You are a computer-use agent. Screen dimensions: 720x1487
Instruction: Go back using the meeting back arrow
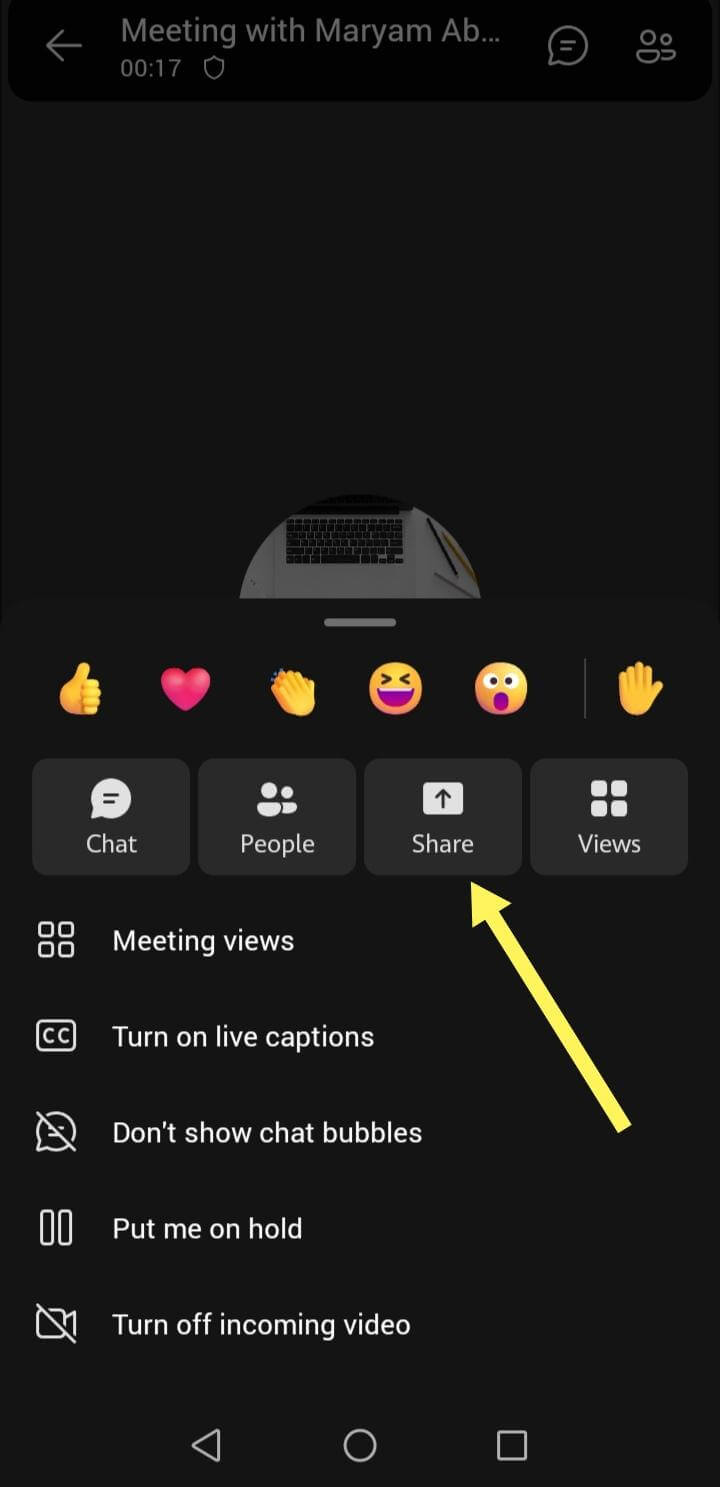coord(63,46)
